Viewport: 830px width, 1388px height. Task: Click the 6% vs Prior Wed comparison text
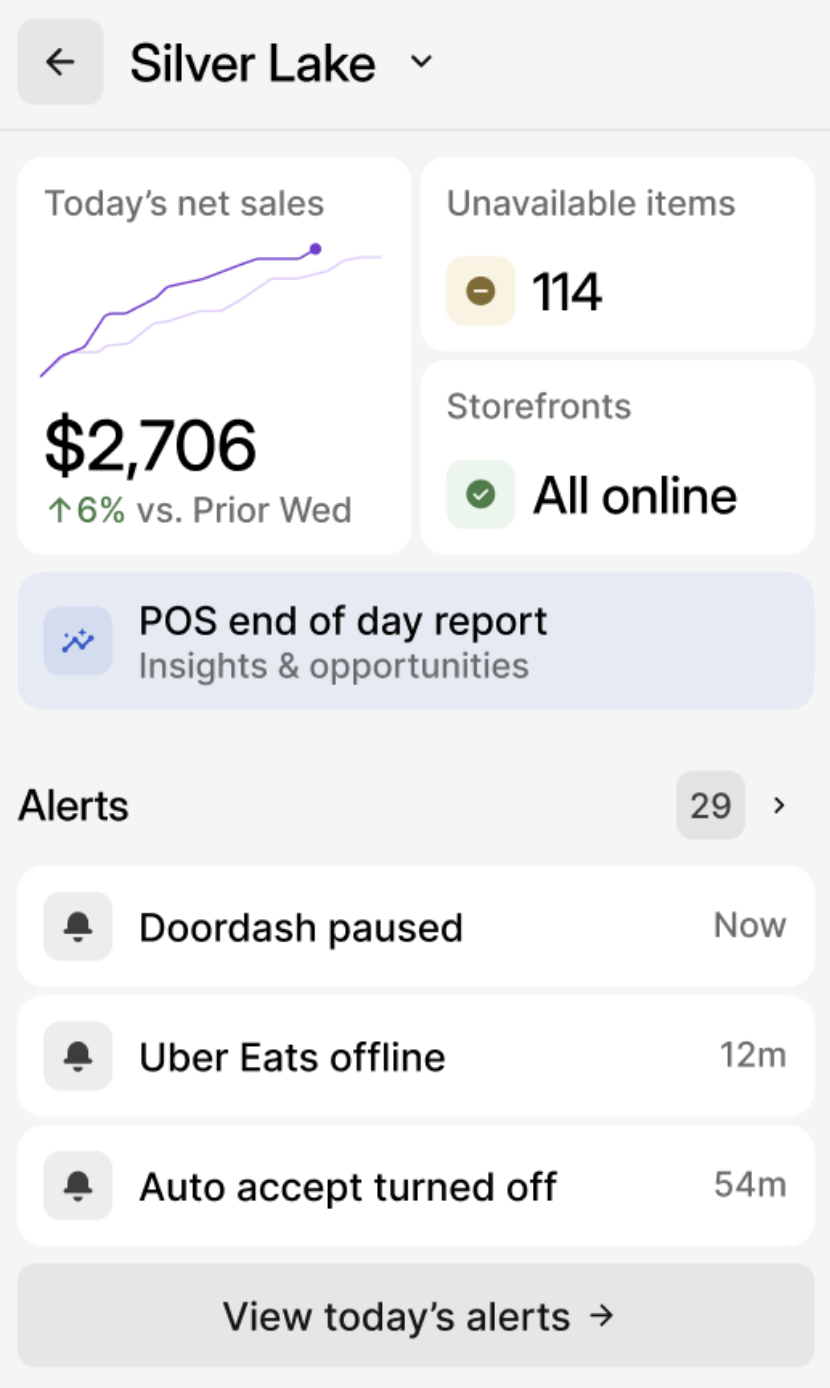[x=197, y=510]
